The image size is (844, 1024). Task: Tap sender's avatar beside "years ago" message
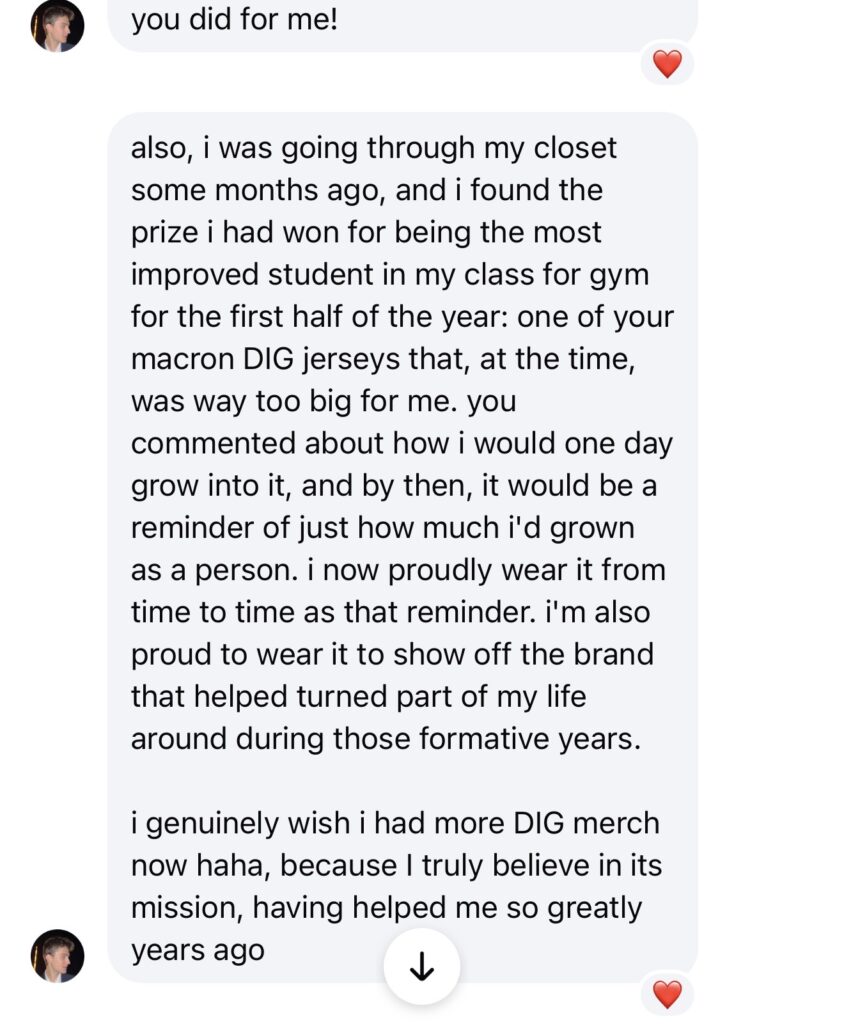click(x=58, y=954)
